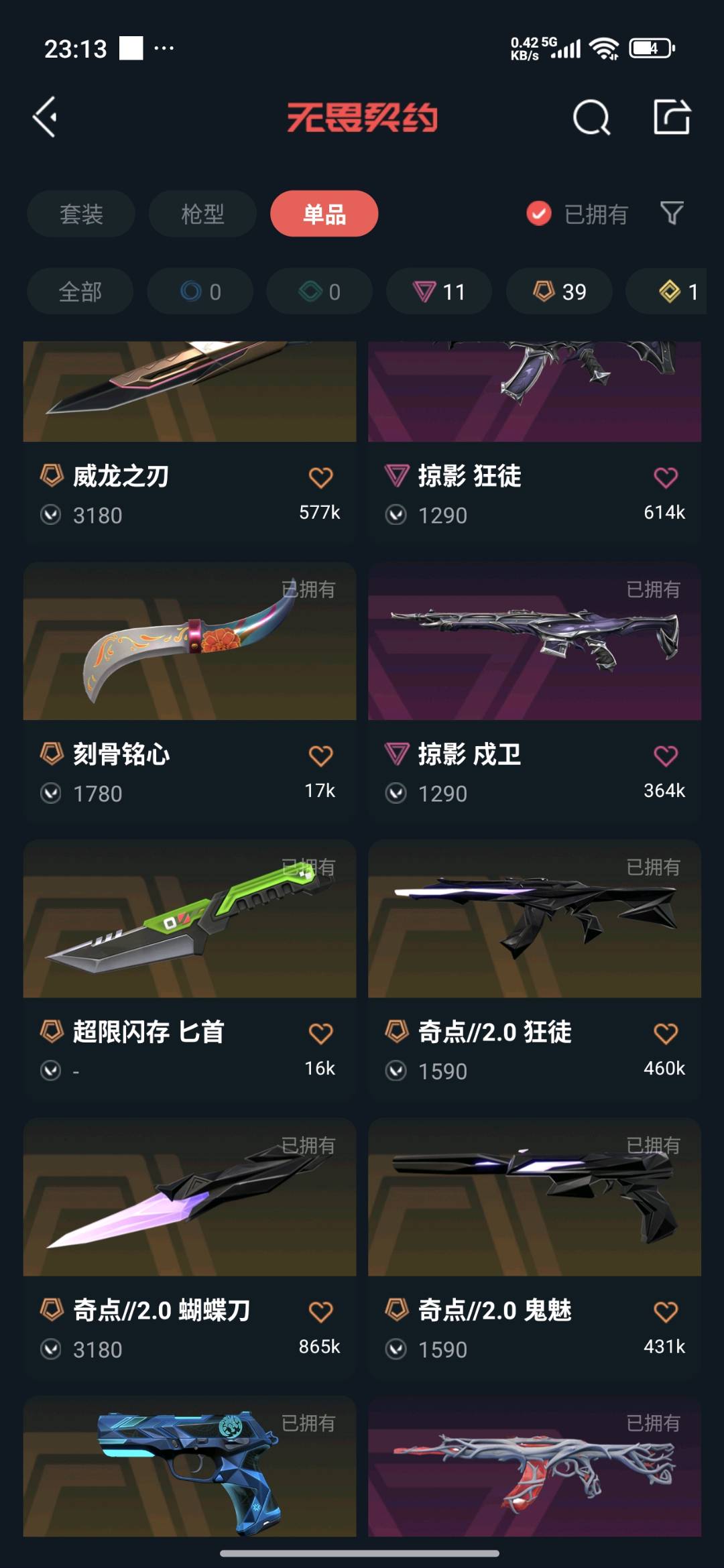
Task: Share this skin collection page
Action: [671, 117]
